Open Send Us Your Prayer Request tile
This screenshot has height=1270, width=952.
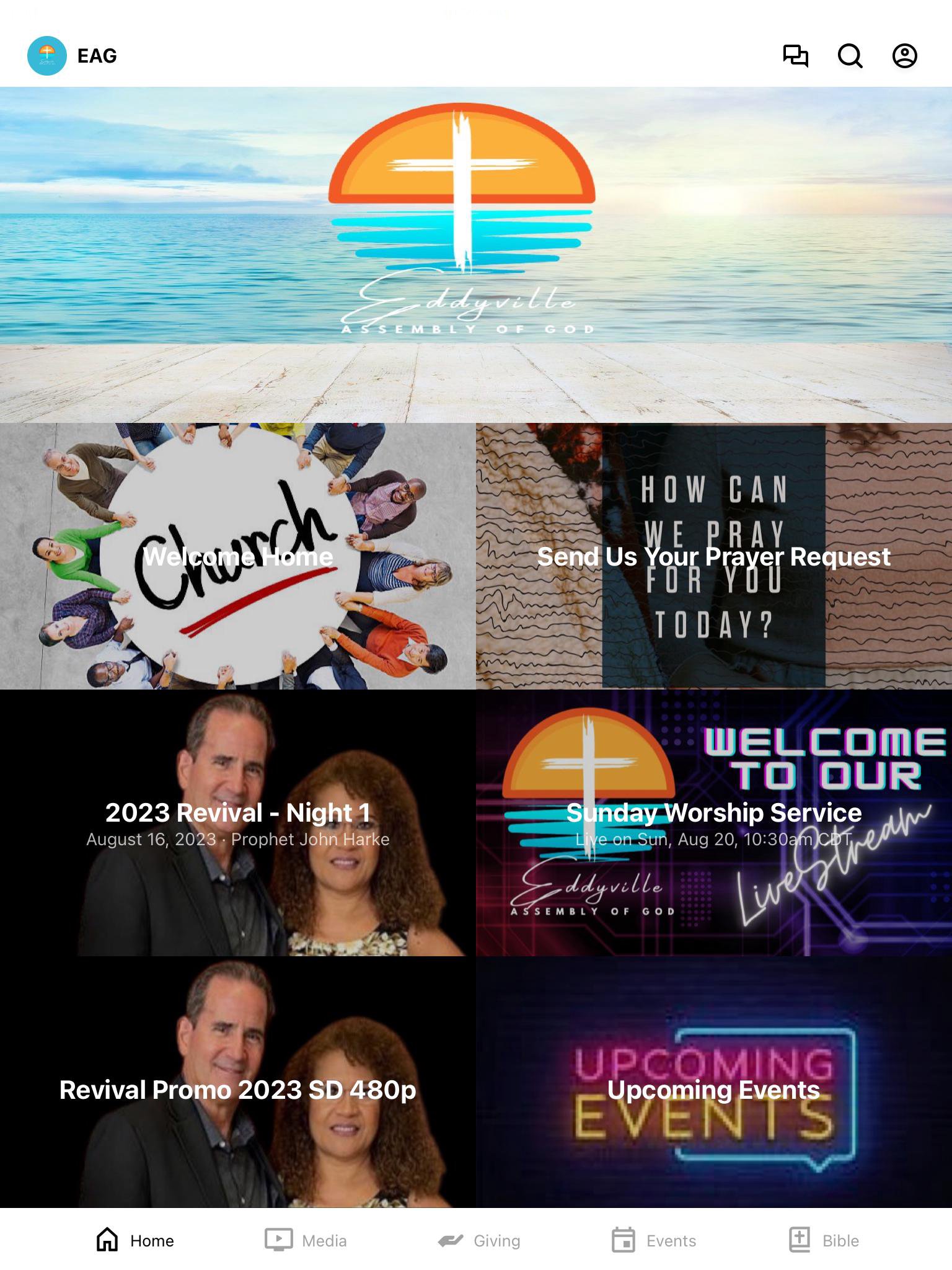click(x=714, y=556)
